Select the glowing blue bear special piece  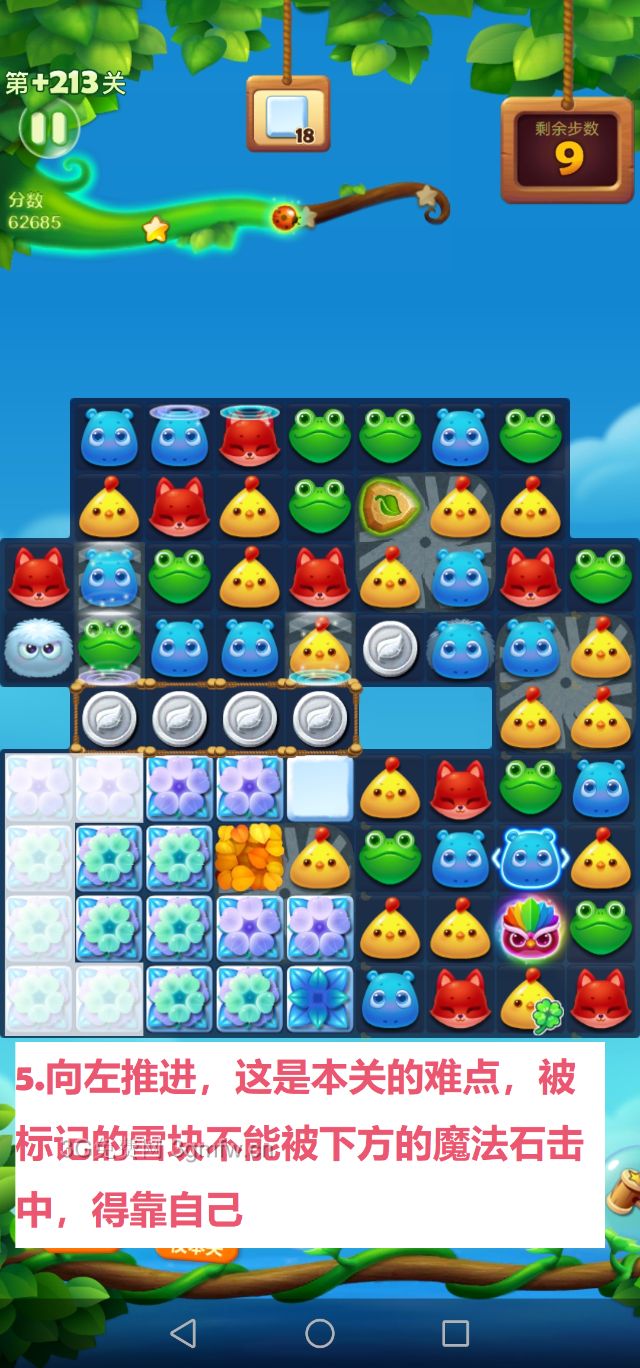click(x=531, y=858)
